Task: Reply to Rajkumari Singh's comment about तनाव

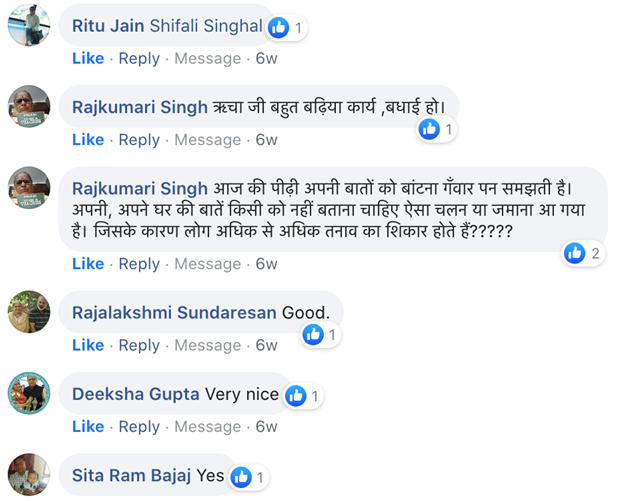Action: click(139, 264)
